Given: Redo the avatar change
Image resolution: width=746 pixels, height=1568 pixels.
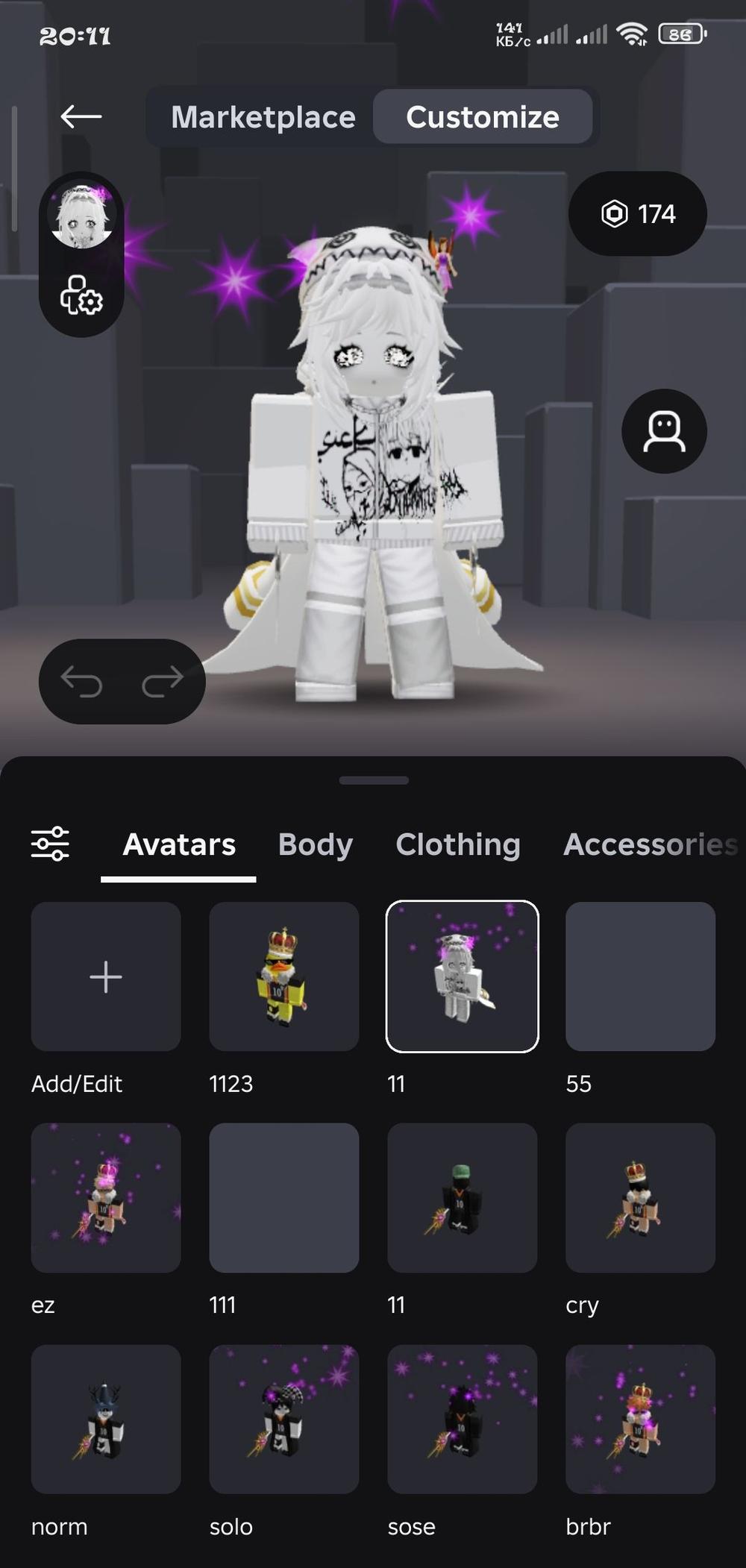Looking at the screenshot, I should tap(163, 681).
